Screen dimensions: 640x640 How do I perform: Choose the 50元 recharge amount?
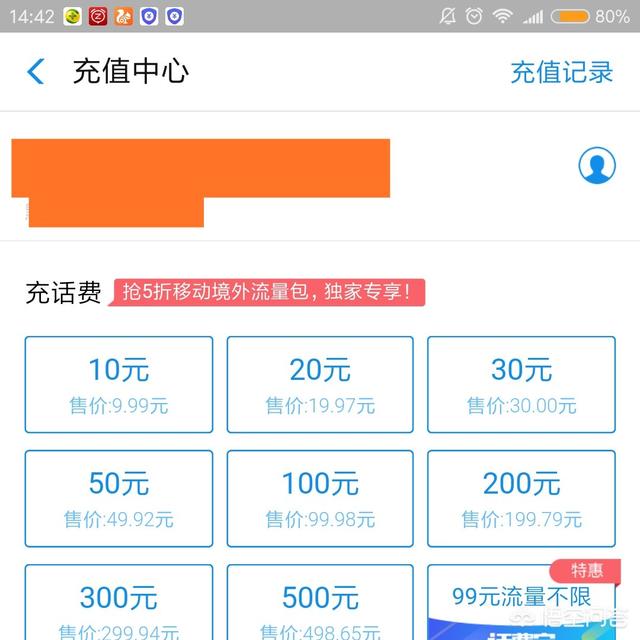tap(119, 498)
